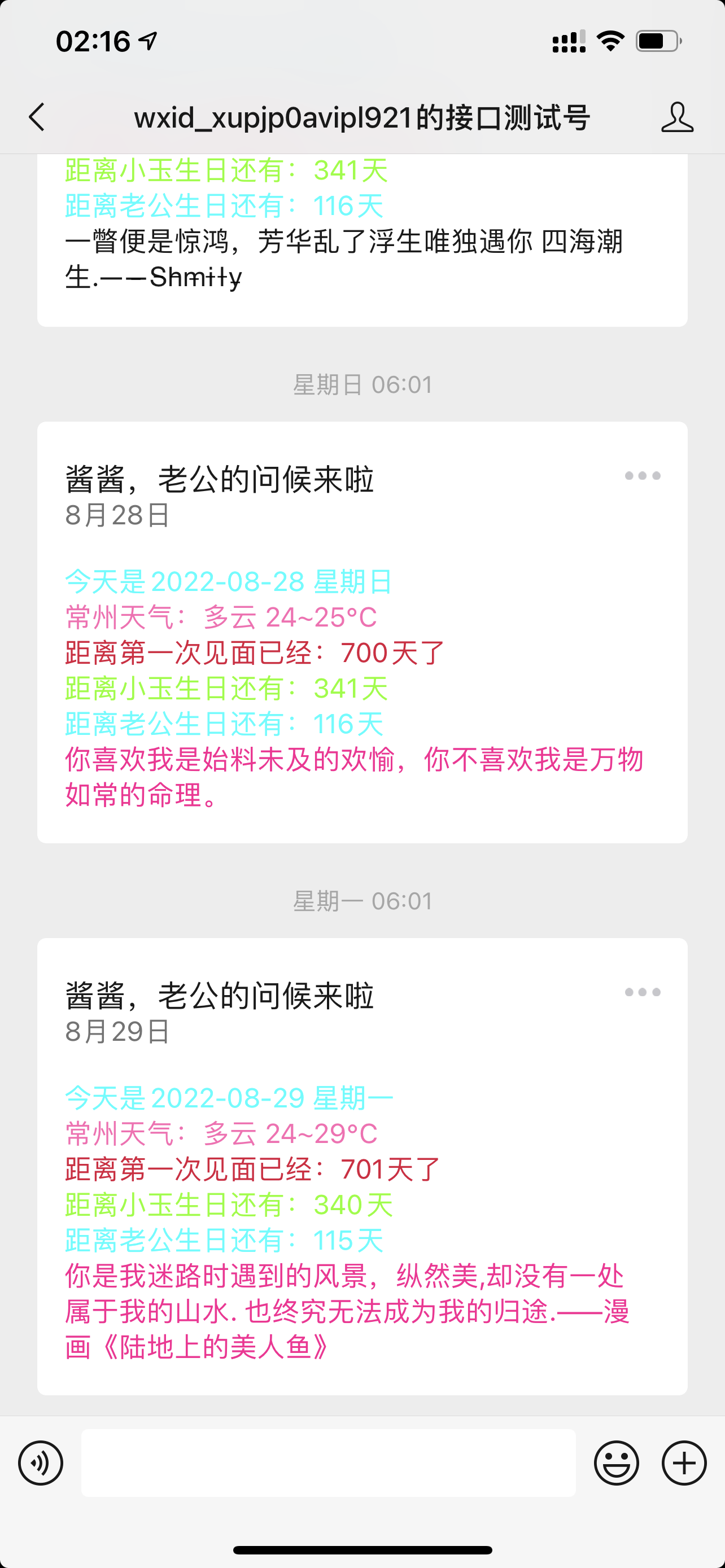Switch to voice input
The width and height of the screenshot is (725, 1568).
point(41,1462)
